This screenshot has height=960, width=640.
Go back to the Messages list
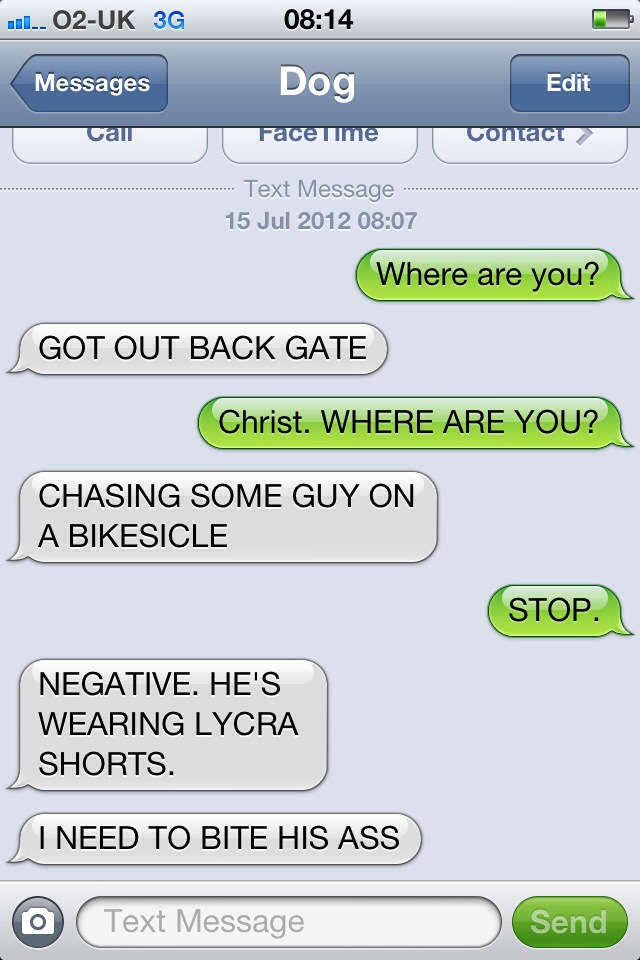point(90,83)
